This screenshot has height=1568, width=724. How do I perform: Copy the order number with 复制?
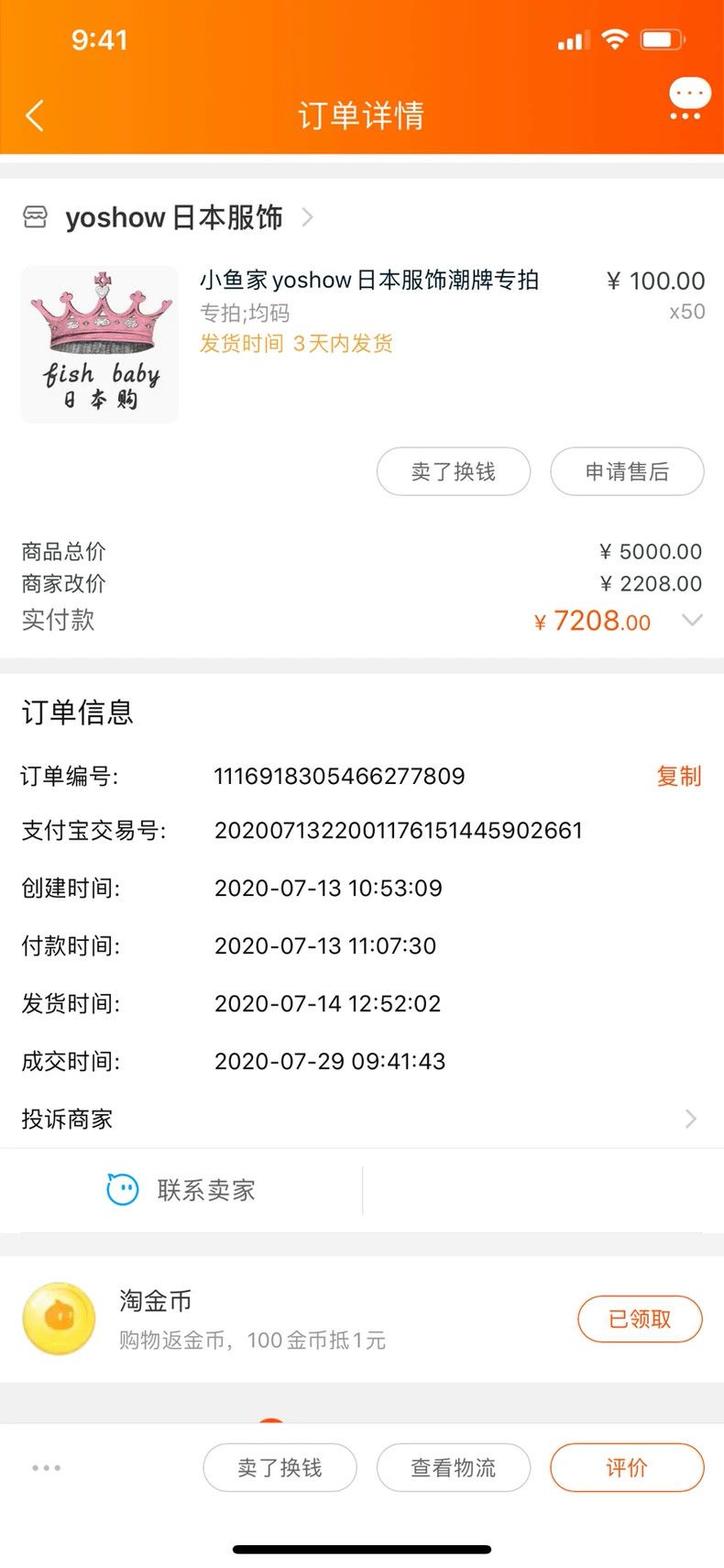[x=679, y=776]
